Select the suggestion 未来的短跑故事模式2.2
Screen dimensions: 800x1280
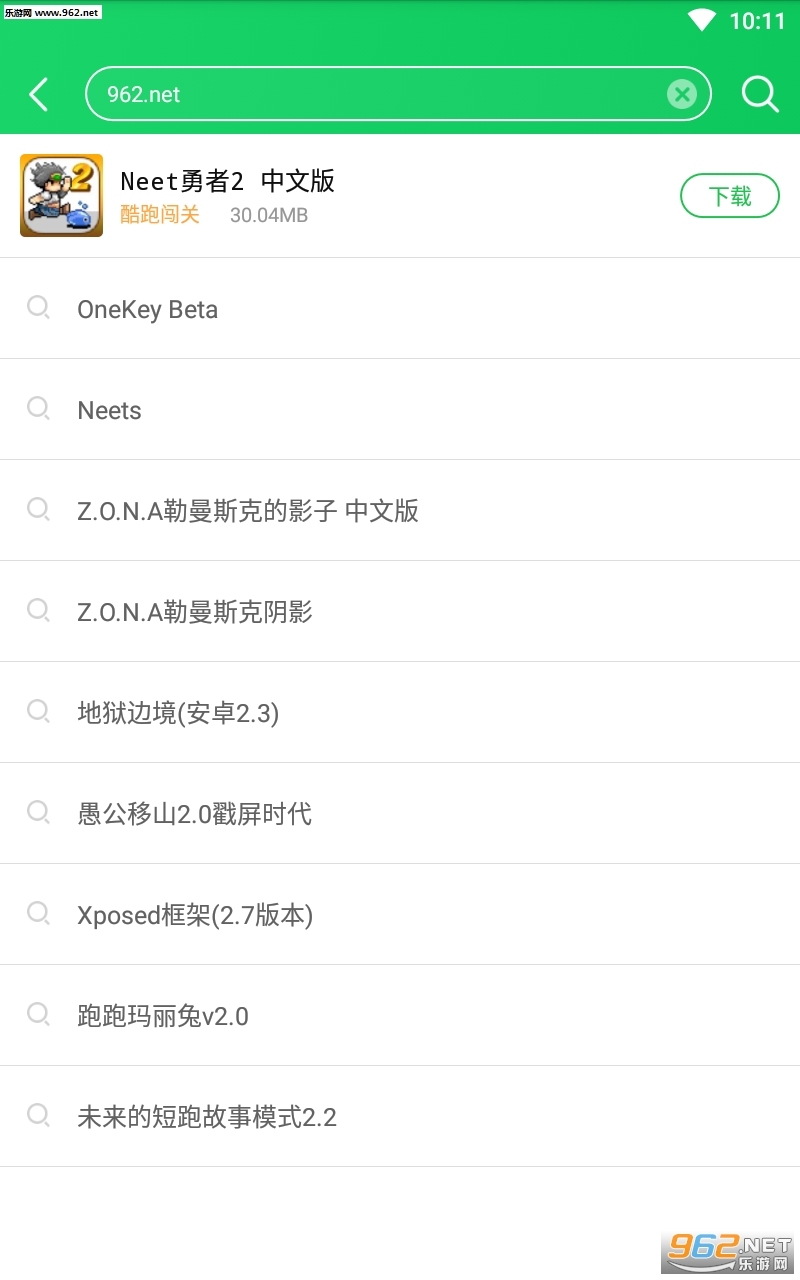[x=207, y=1116]
